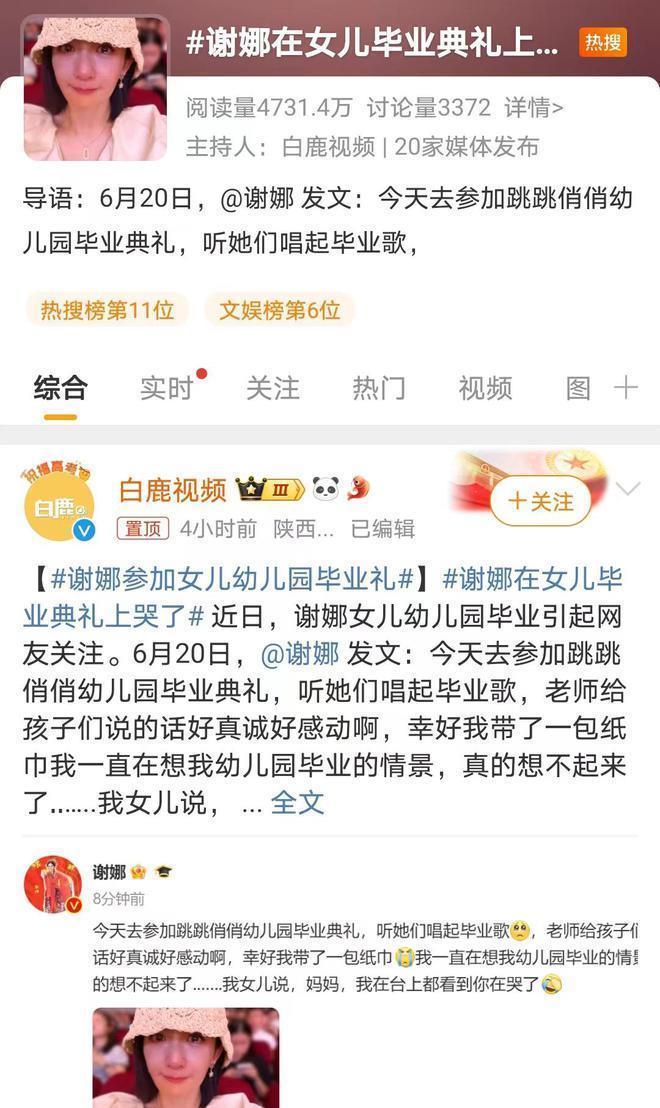The width and height of the screenshot is (660, 1108).
Task: Open the 详情 details link
Action: [534, 107]
